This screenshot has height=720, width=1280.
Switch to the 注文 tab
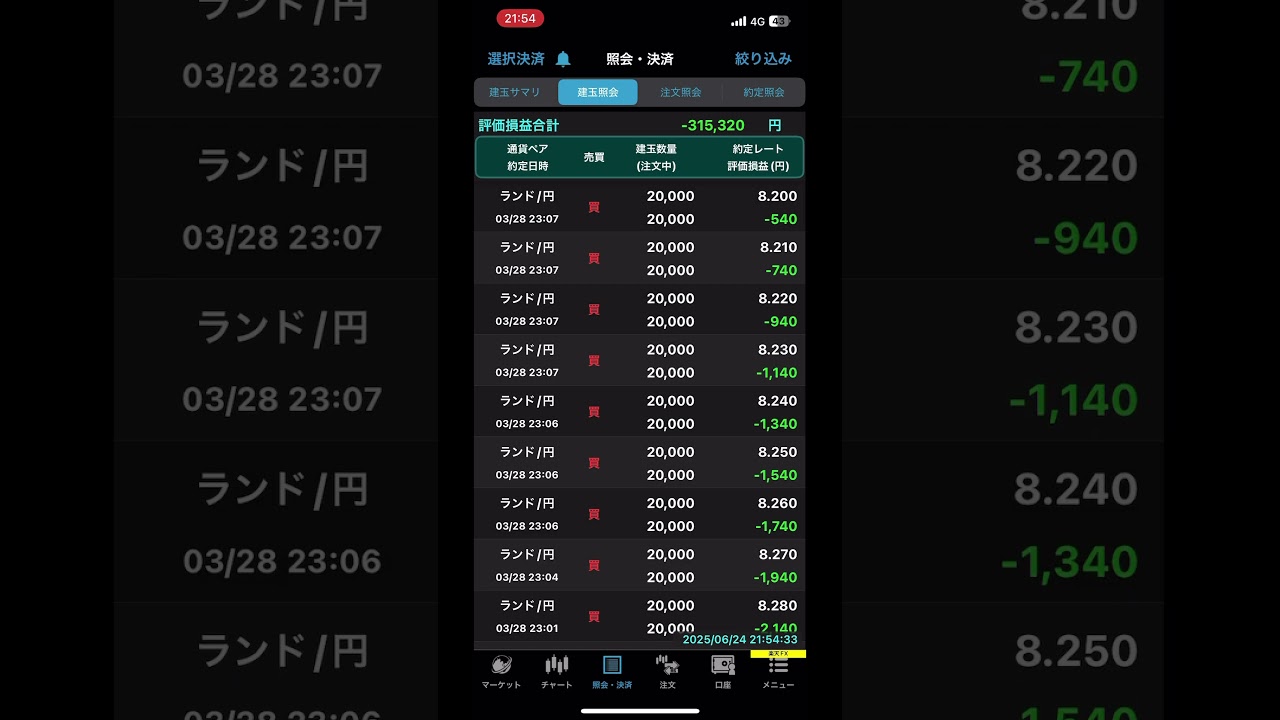(667, 672)
